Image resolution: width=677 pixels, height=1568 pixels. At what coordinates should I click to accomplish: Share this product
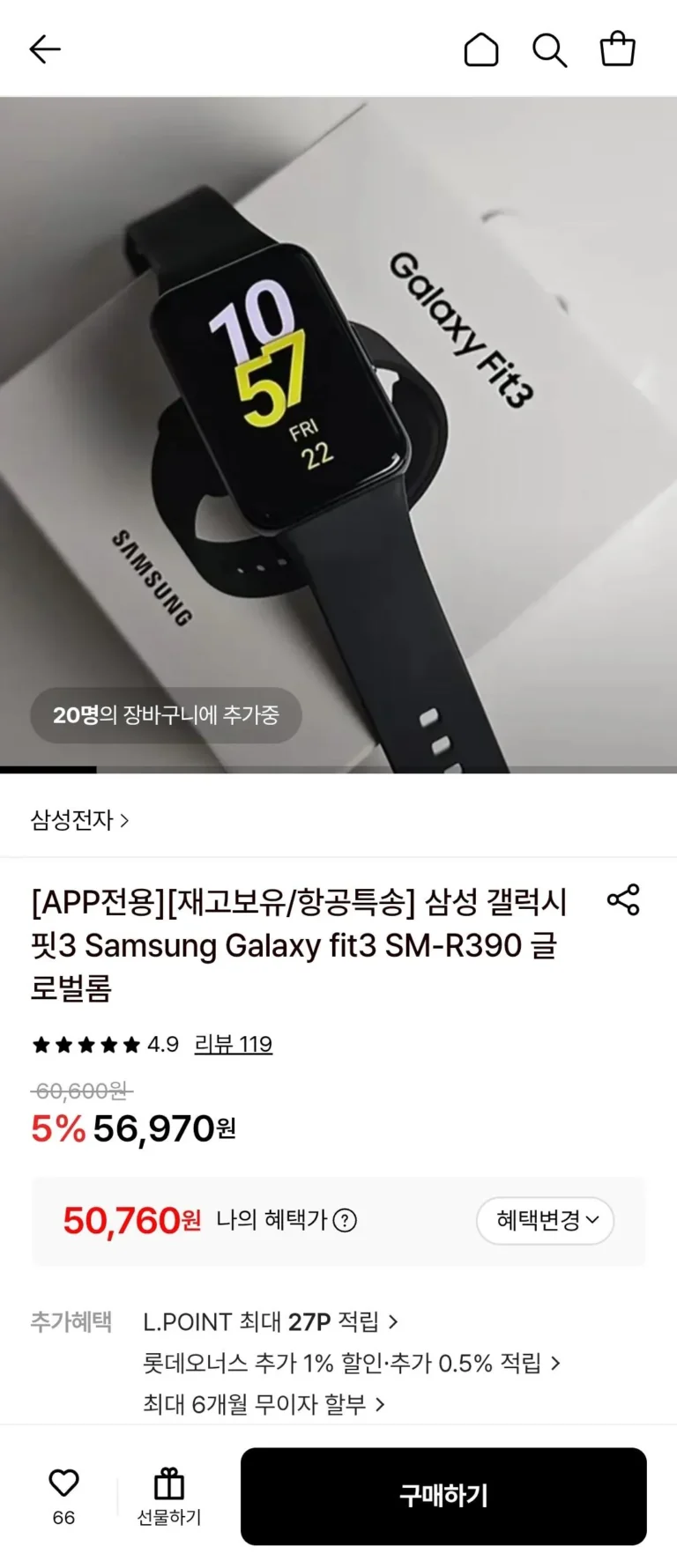(623, 899)
